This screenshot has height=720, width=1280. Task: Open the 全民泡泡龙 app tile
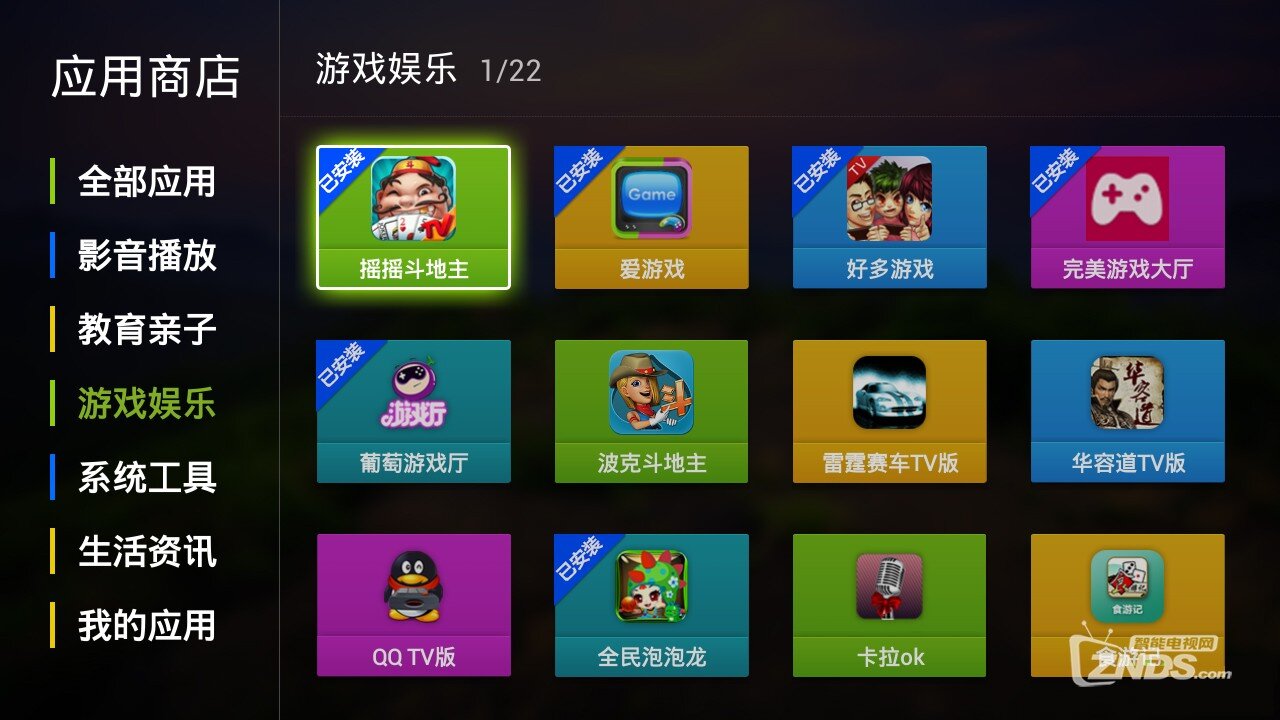651,605
